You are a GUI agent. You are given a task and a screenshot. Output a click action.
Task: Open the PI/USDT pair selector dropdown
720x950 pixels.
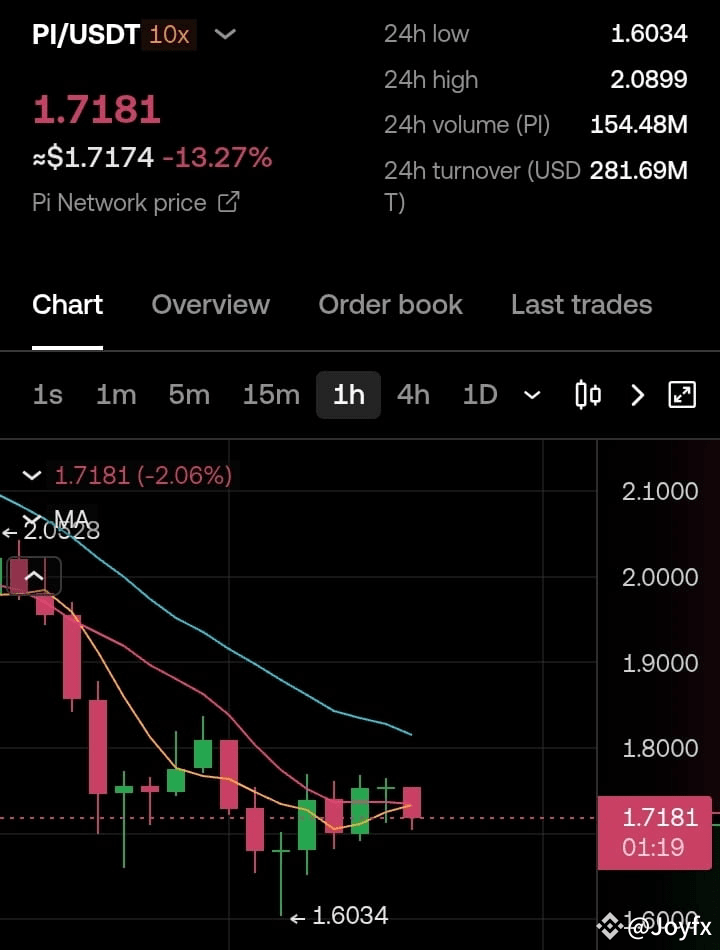(225, 33)
